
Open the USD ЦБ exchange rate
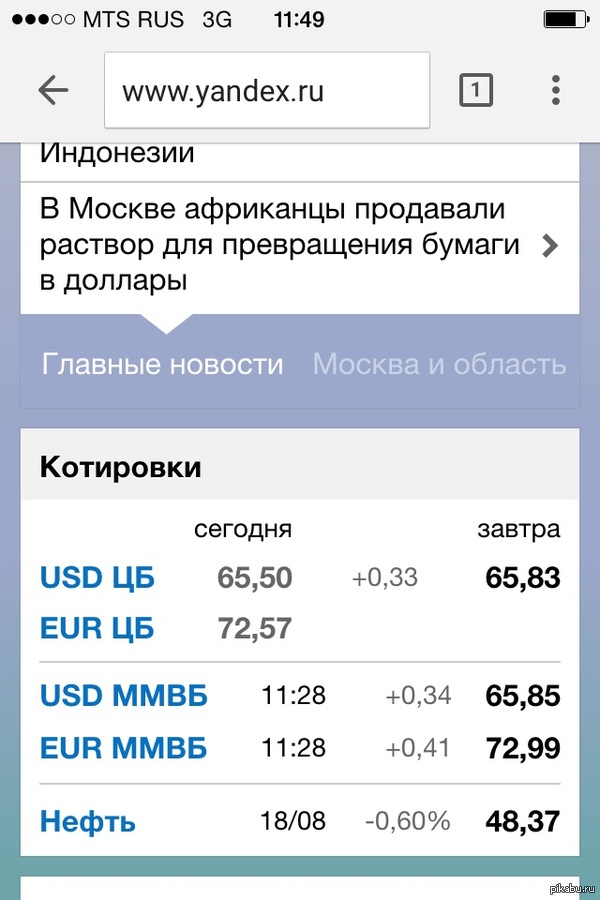pyautogui.click(x=98, y=578)
